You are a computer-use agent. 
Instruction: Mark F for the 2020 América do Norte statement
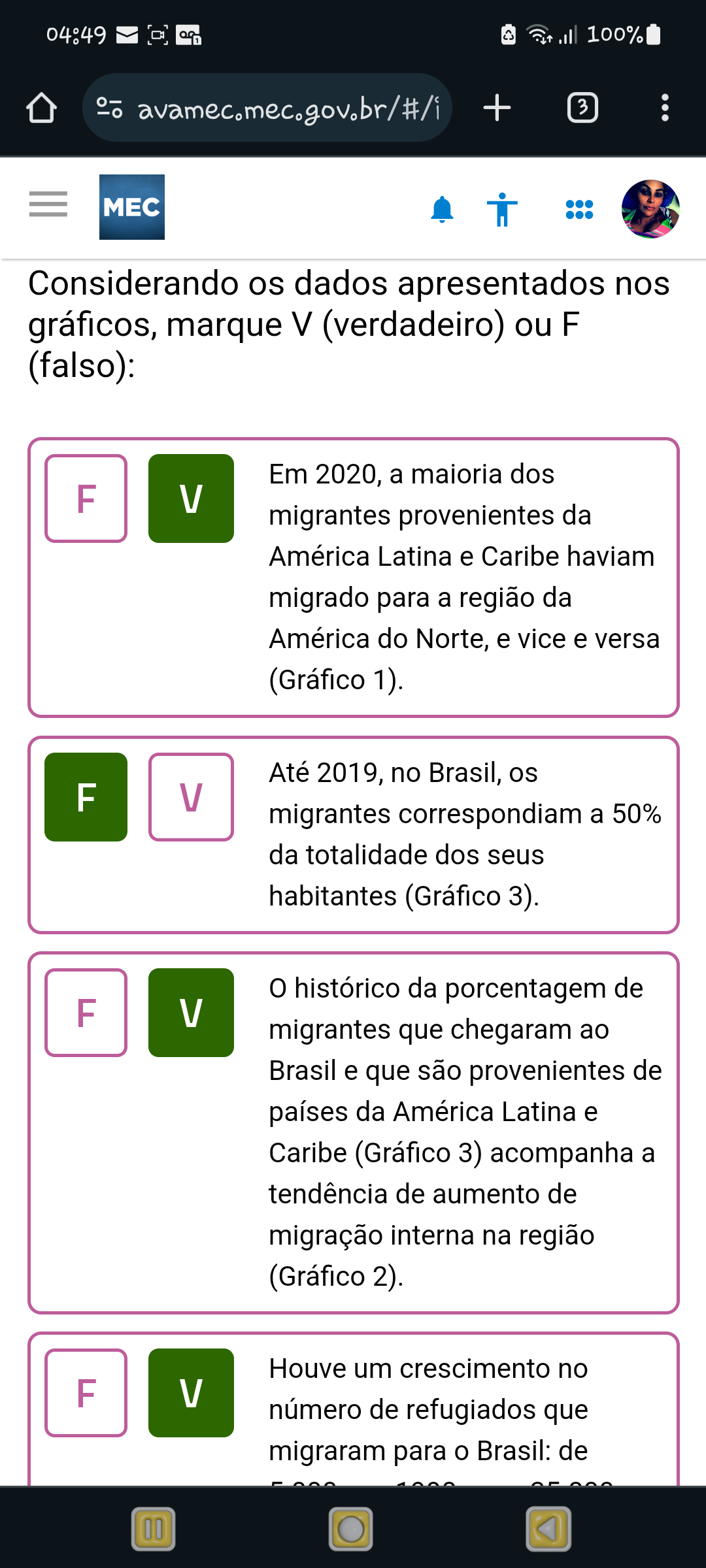pyautogui.click(x=86, y=498)
